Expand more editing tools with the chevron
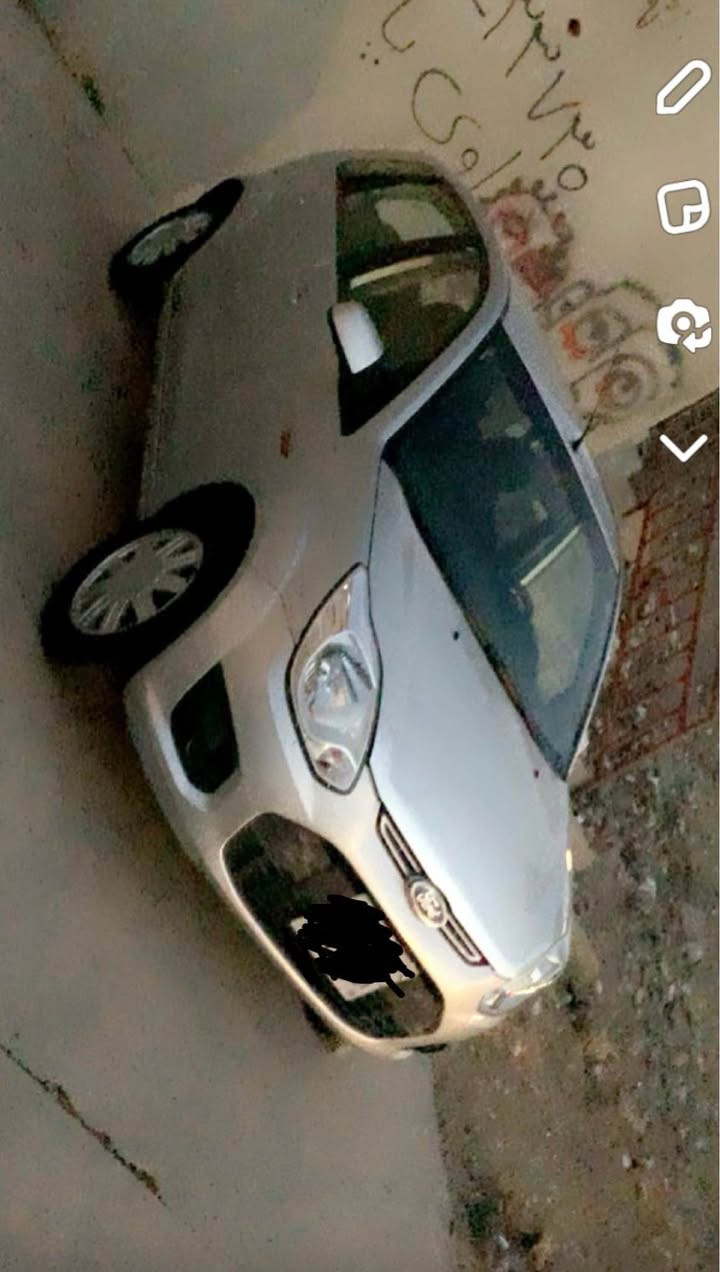Screen dimensions: 720x1272 click(x=684, y=446)
